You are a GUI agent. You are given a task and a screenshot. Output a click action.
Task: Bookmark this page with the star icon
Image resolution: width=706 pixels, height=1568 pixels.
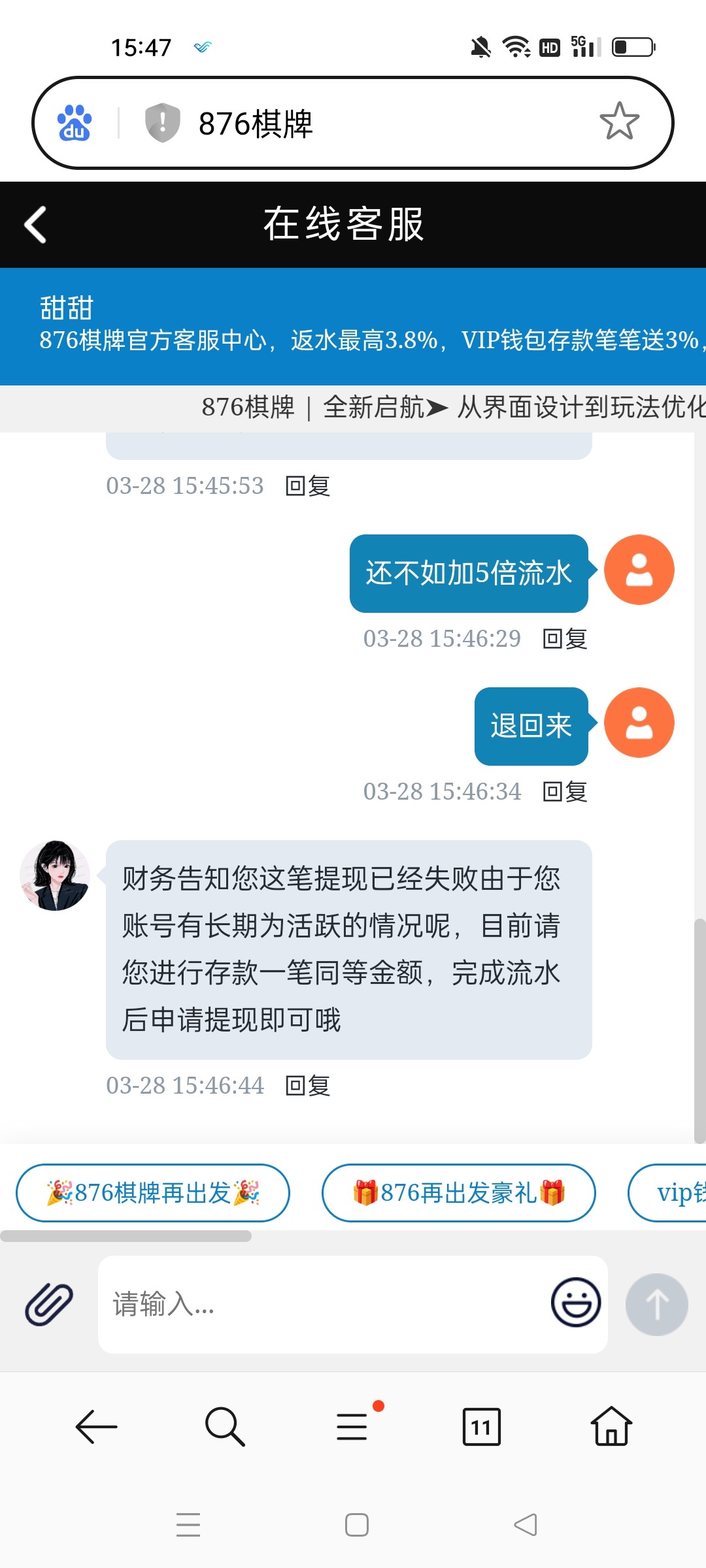point(618,122)
